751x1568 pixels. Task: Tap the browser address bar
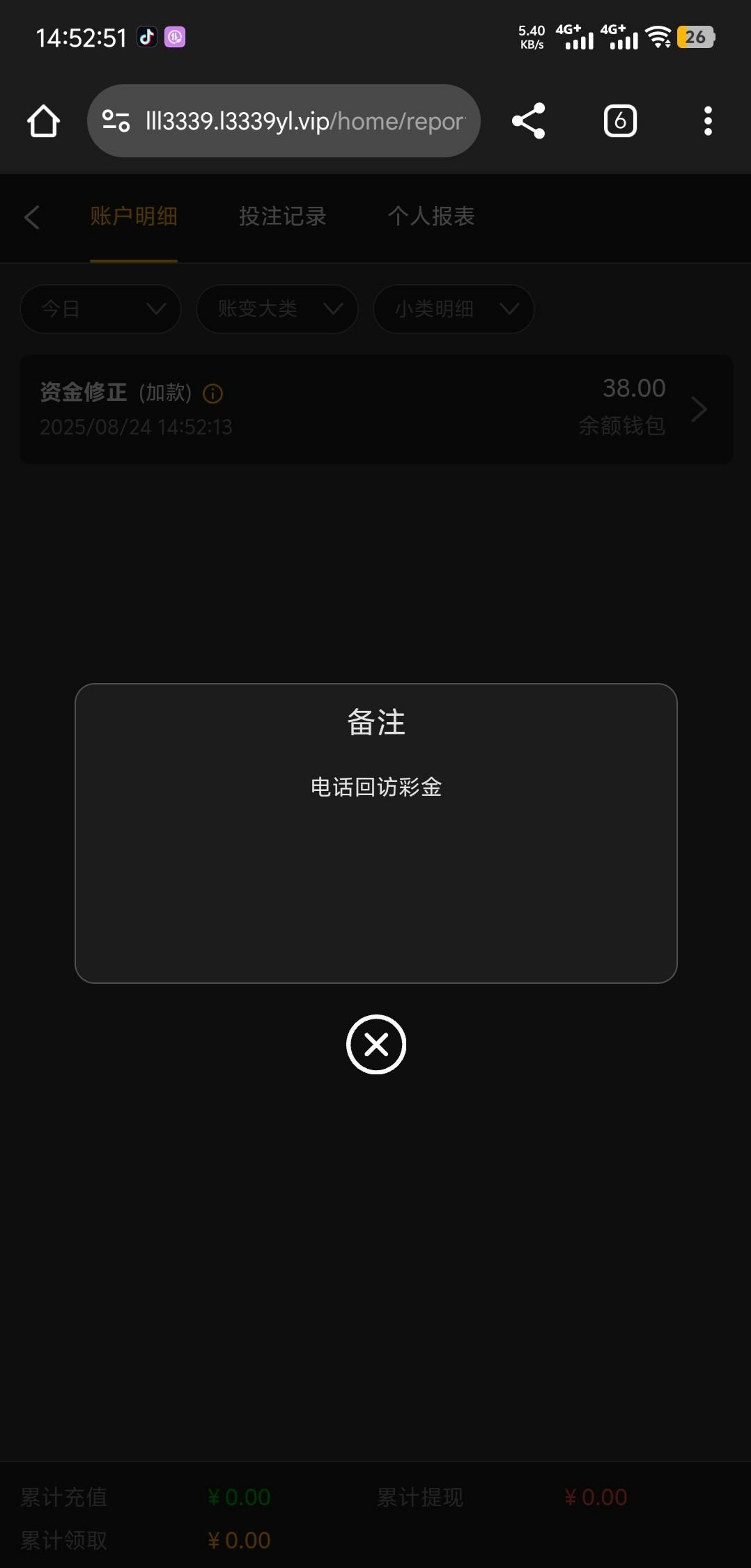tap(304, 121)
